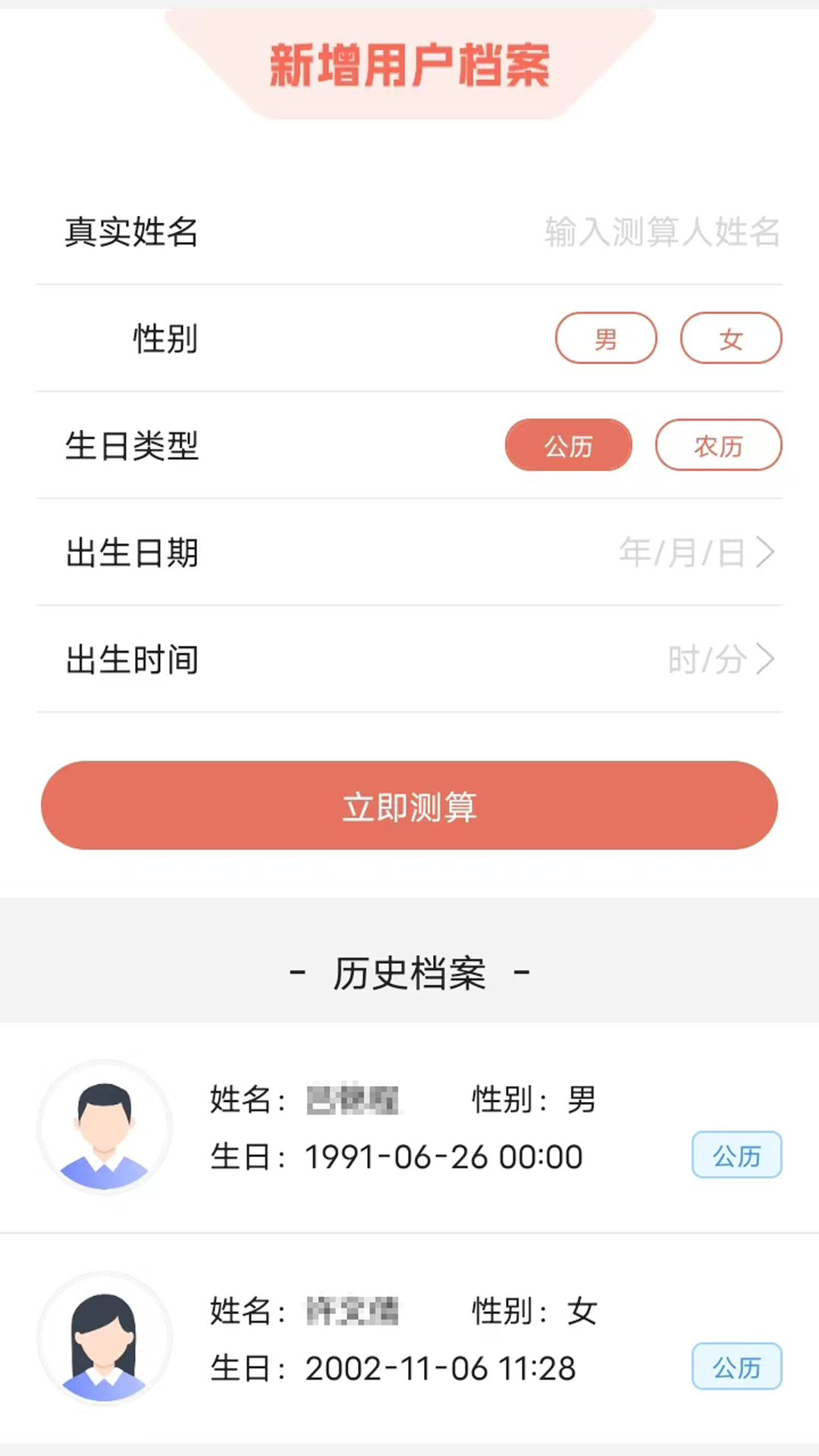Click the 输入测算人姓名 input field

660,234
